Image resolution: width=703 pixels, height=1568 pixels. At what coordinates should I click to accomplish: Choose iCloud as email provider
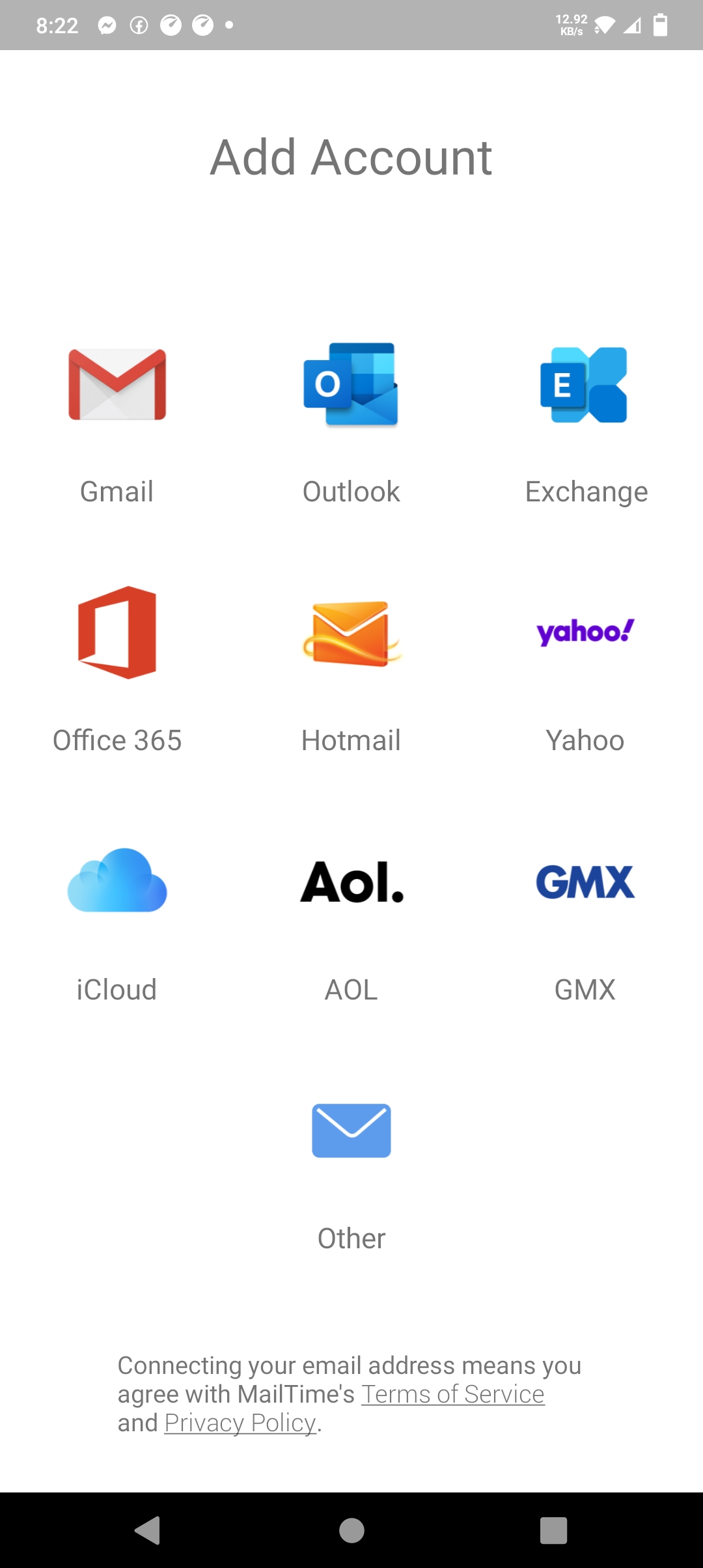click(117, 921)
